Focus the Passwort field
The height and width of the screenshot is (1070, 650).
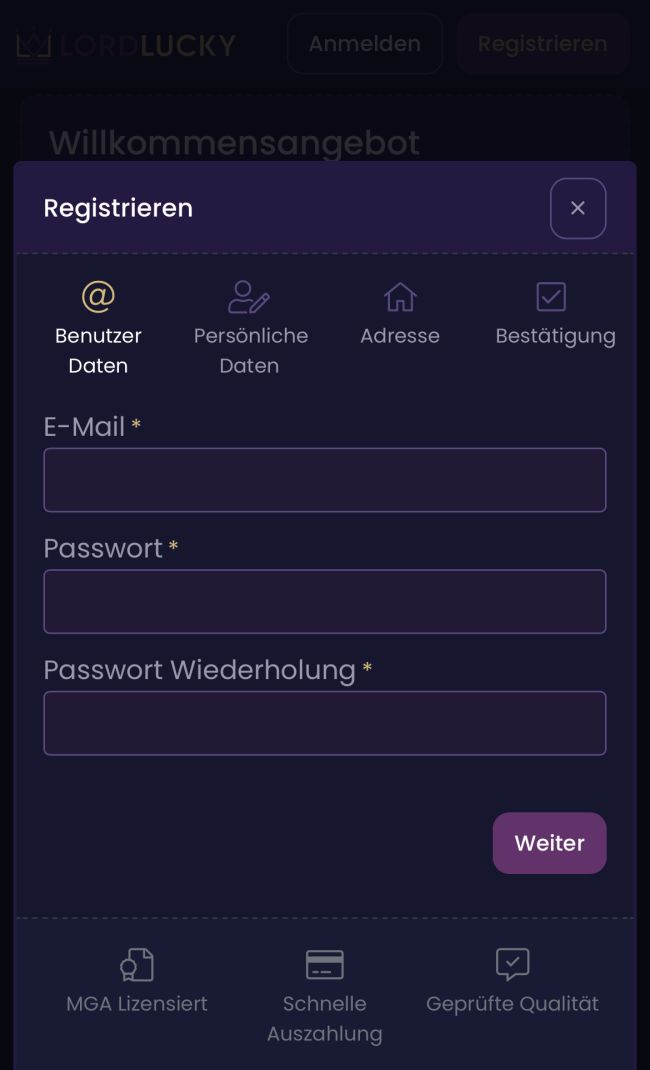tap(324, 601)
